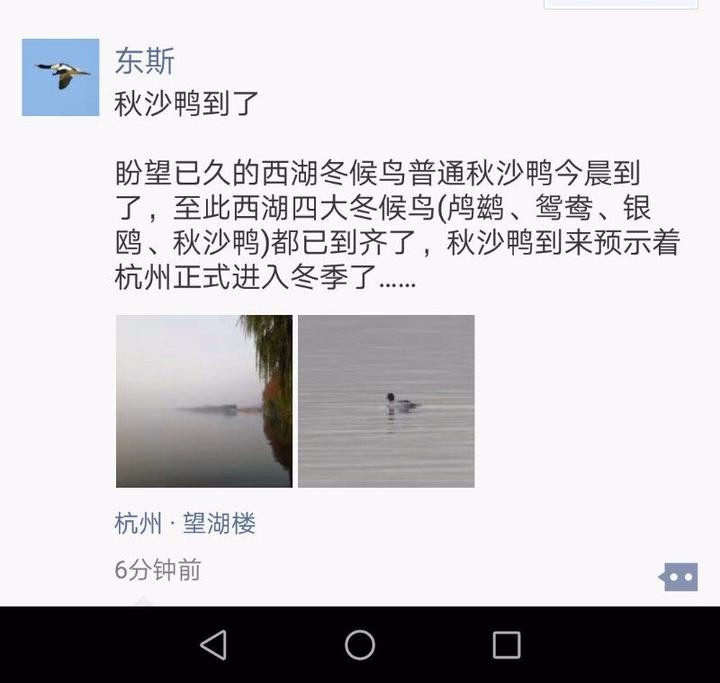Screen dimensions: 720x683
Task: Tap the username 东斯
Action: [x=144, y=61]
